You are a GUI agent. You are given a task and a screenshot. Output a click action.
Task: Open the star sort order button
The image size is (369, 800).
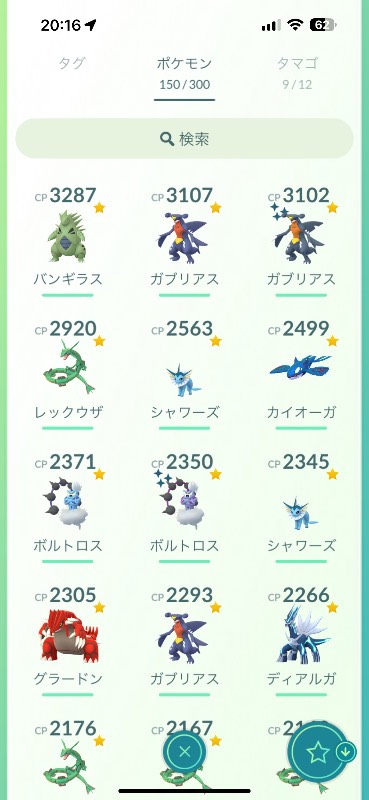[318, 752]
